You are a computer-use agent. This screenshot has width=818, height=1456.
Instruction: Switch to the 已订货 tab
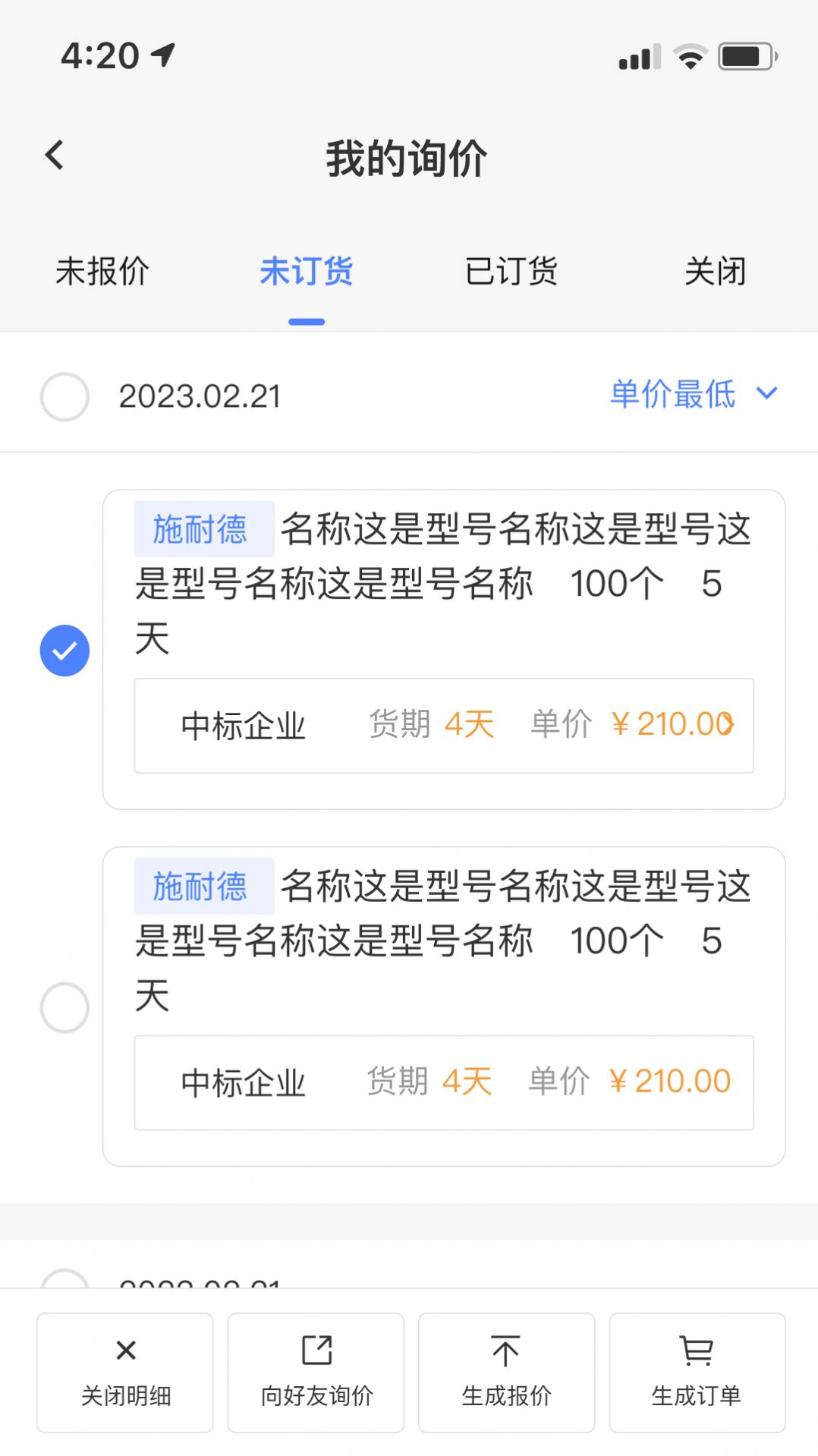(511, 271)
